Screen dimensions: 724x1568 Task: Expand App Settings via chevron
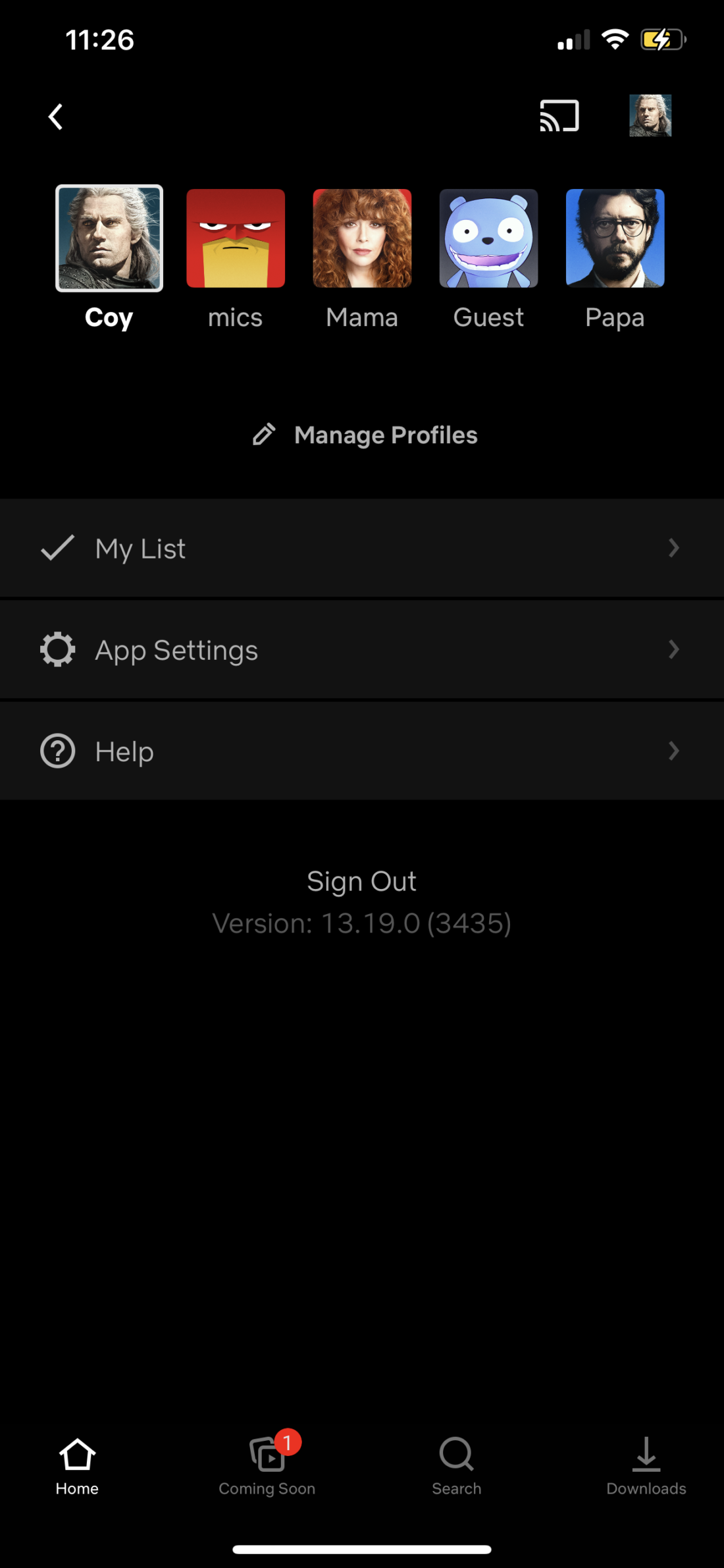(673, 649)
